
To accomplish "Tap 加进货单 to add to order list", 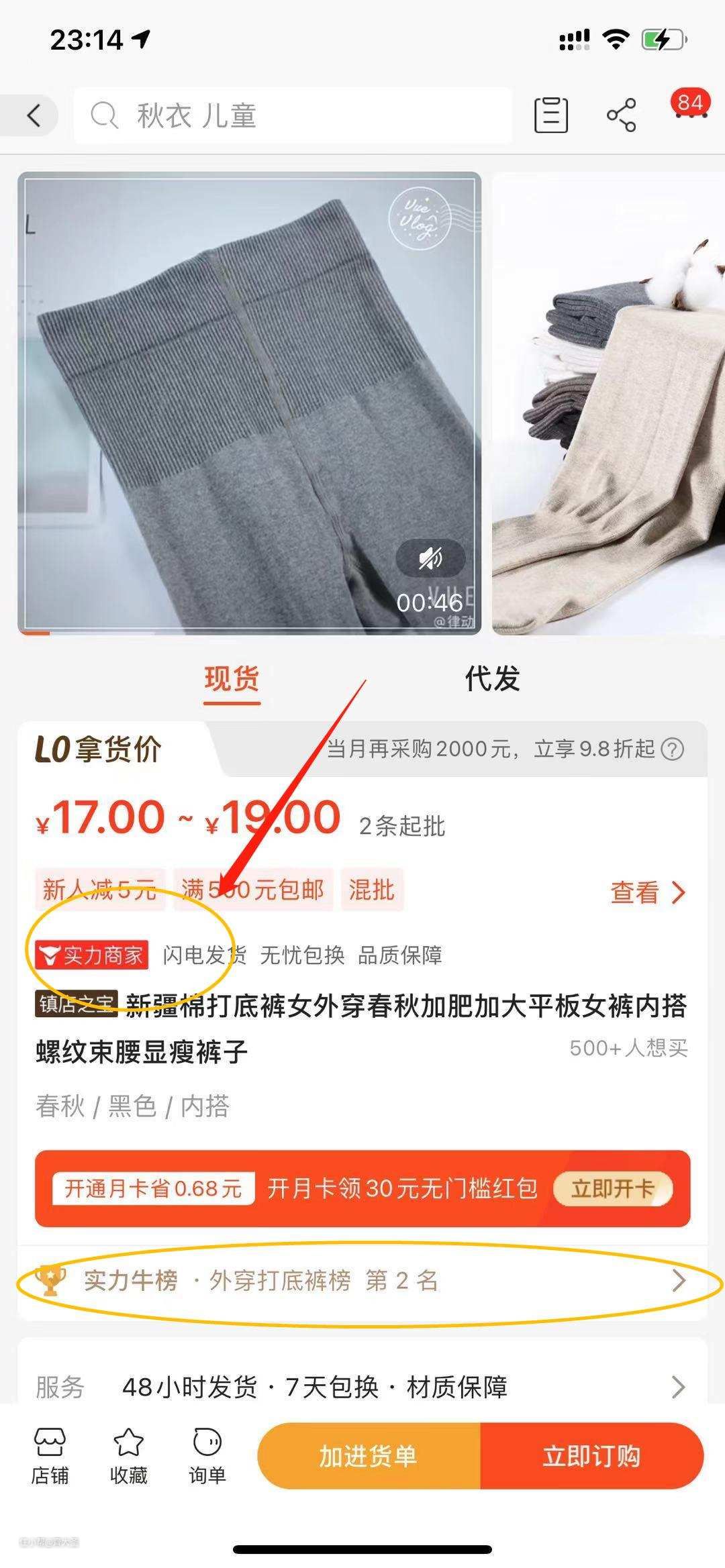I will tap(369, 1456).
